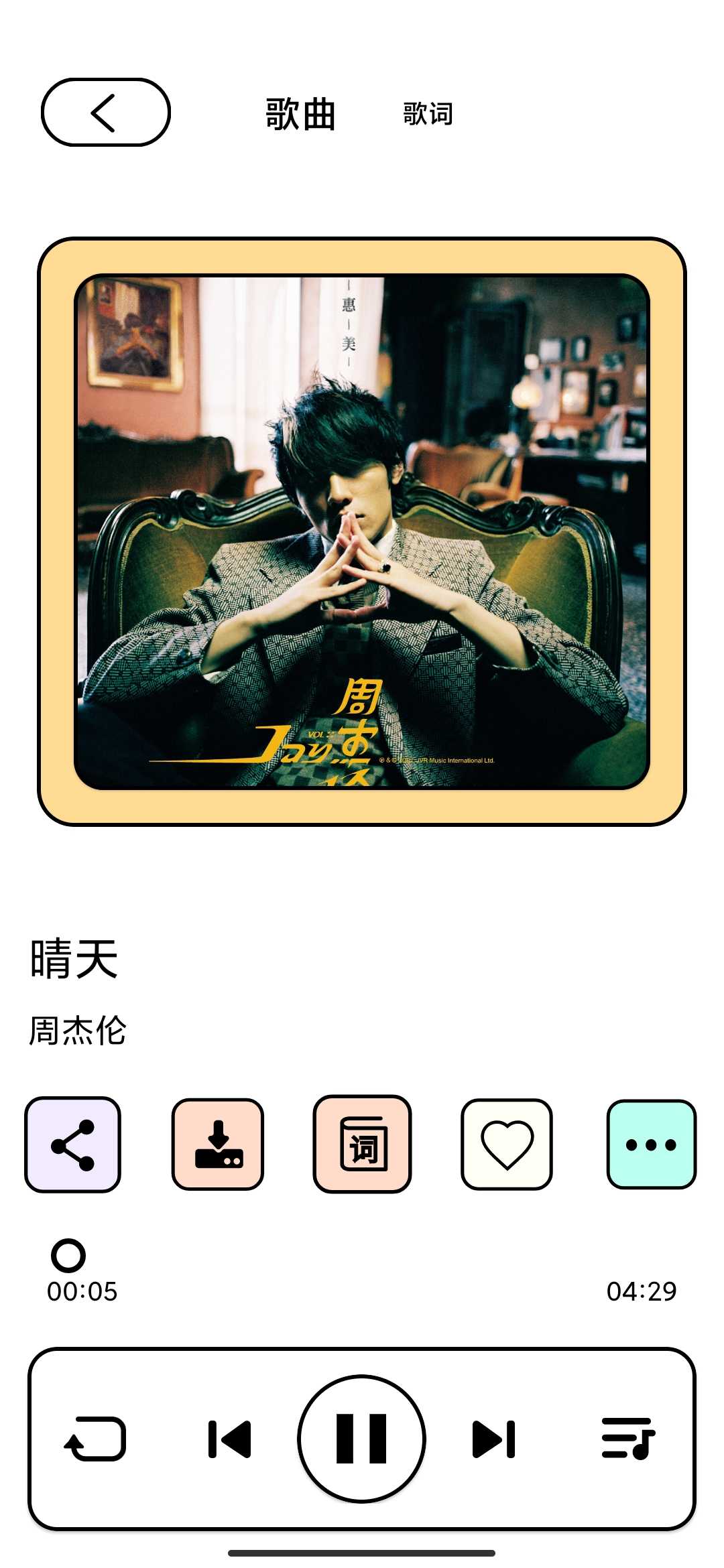Go back using the back arrow
This screenshot has height=1568, width=724.
pos(105,113)
